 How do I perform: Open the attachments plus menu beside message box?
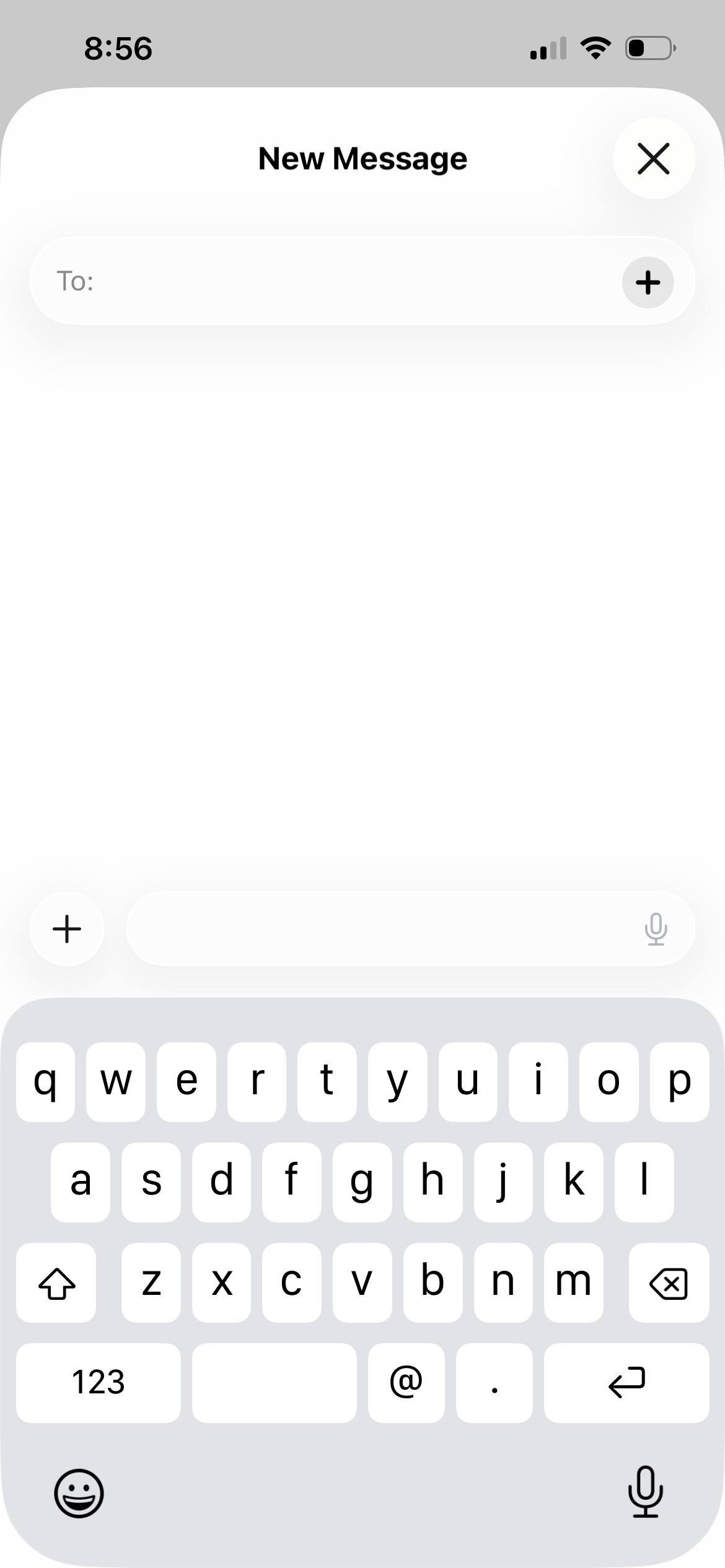[x=67, y=929]
